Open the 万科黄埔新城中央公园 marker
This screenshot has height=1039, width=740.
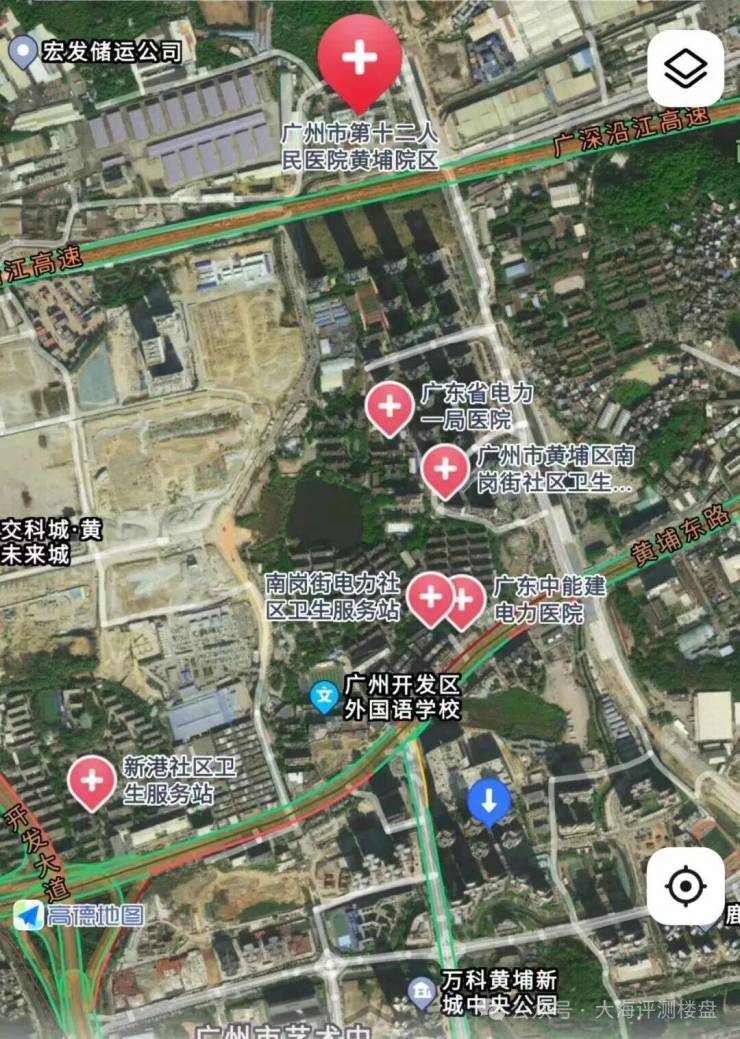422,992
